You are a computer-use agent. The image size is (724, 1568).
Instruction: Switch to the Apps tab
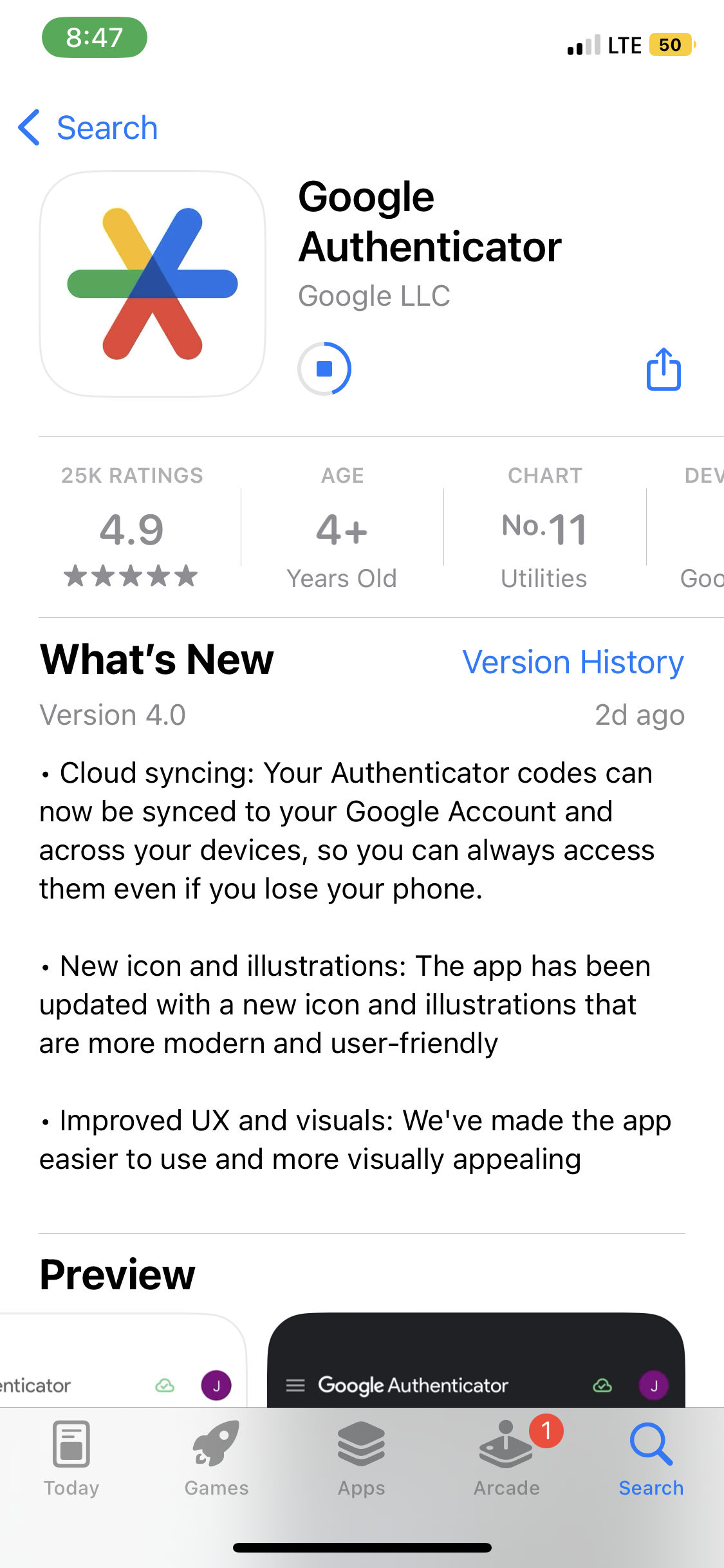362,1459
